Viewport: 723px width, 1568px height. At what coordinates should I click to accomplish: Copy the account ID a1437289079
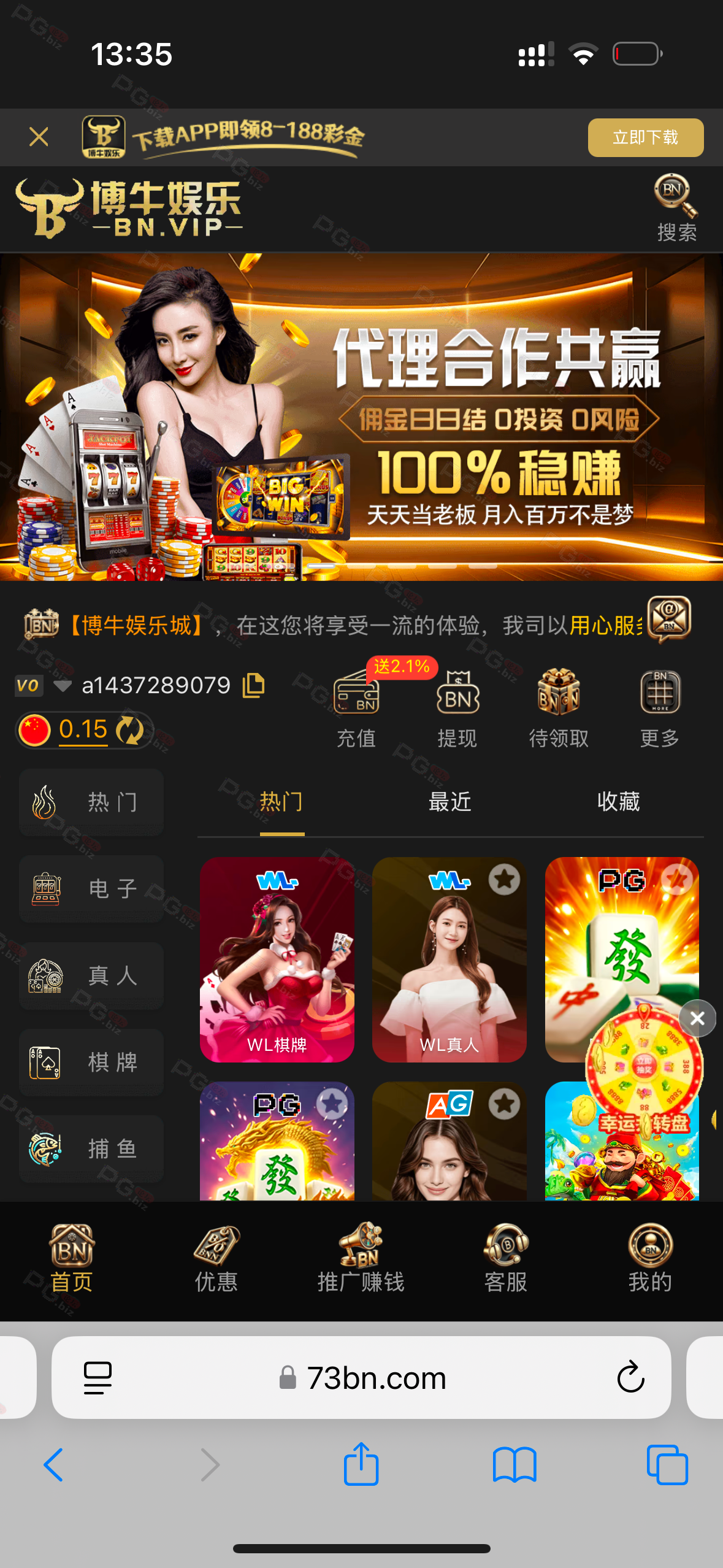(253, 685)
